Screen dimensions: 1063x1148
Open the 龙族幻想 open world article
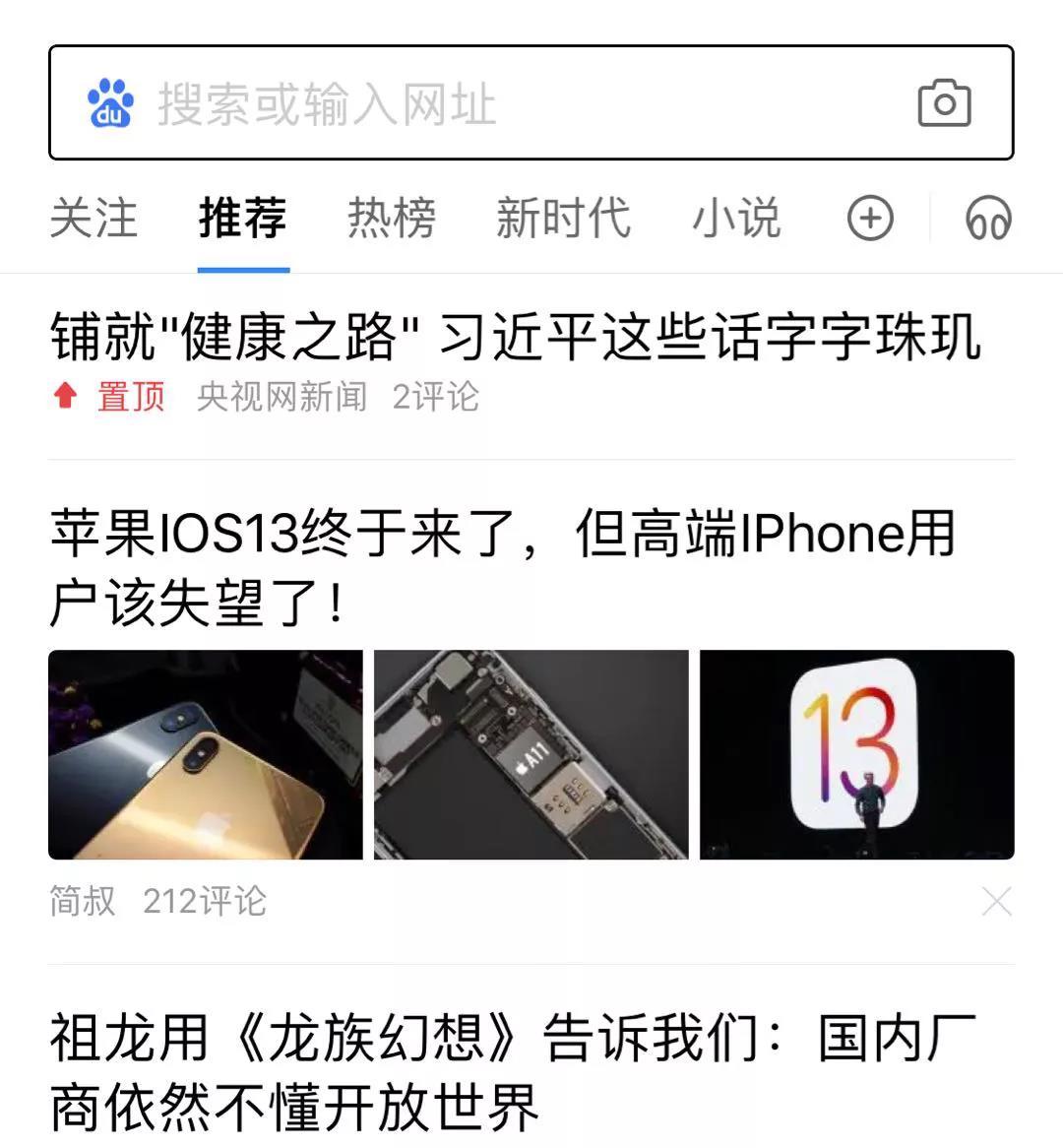[512, 1073]
